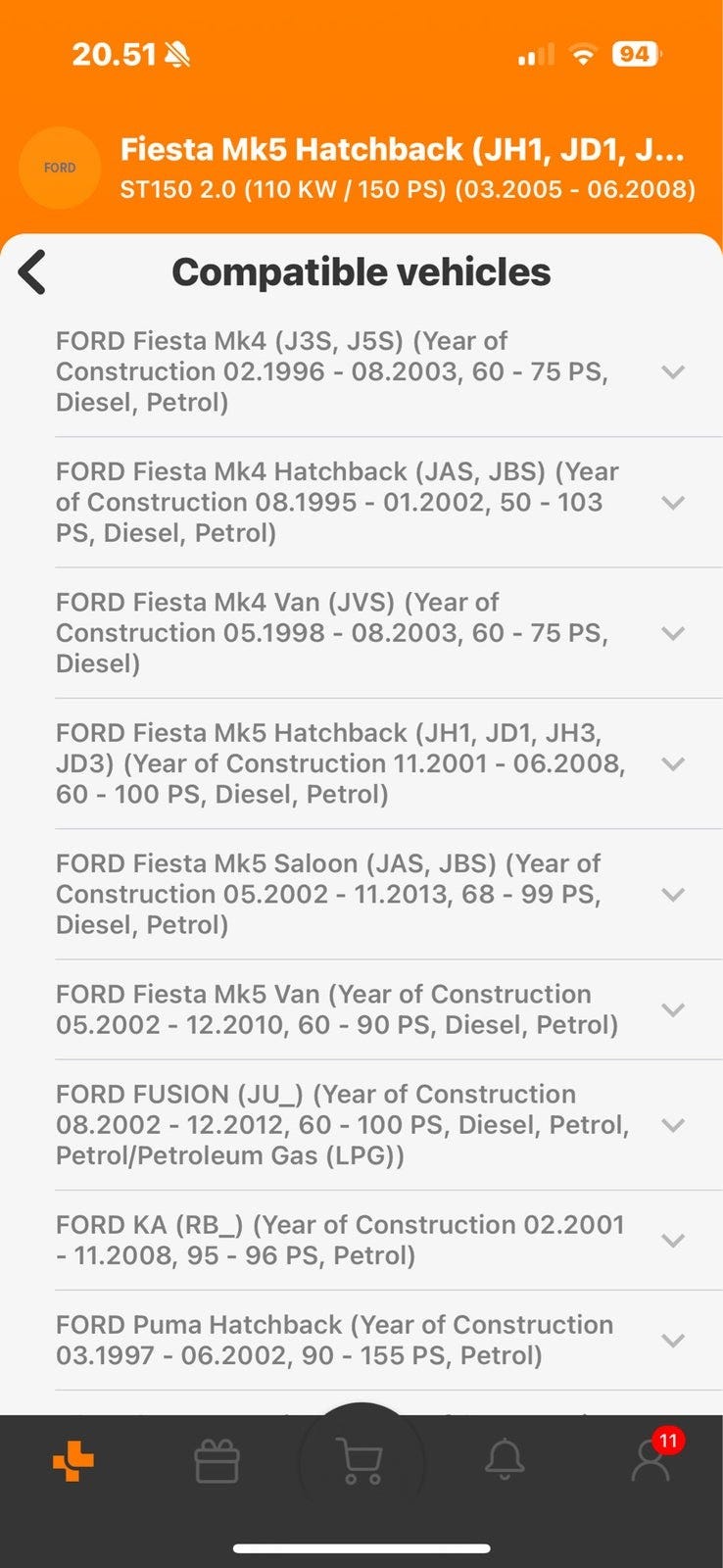Open the notifications bell tab
The height and width of the screenshot is (1568, 723).
[506, 1461]
